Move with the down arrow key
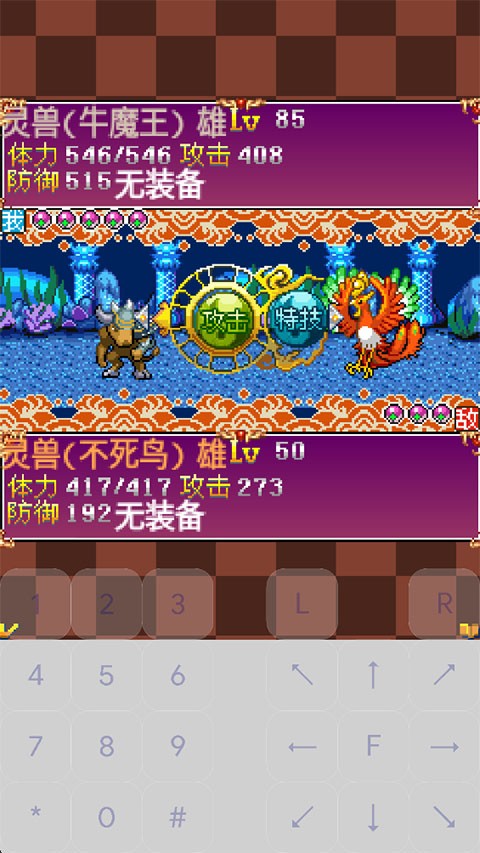 (373, 817)
